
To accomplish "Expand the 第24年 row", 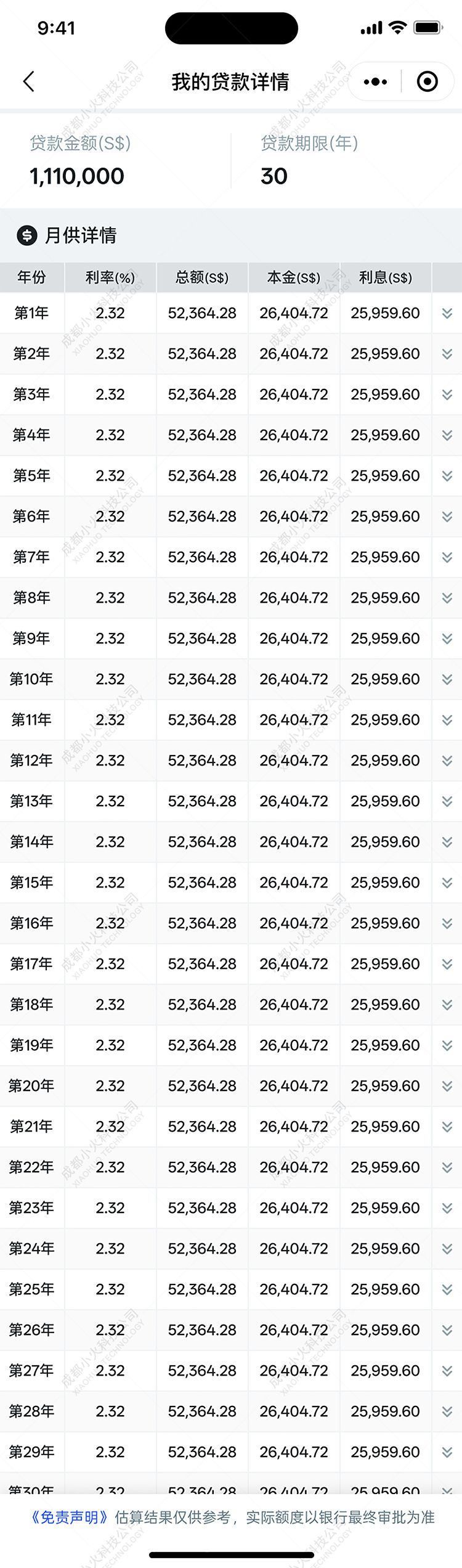I will [x=447, y=1249].
